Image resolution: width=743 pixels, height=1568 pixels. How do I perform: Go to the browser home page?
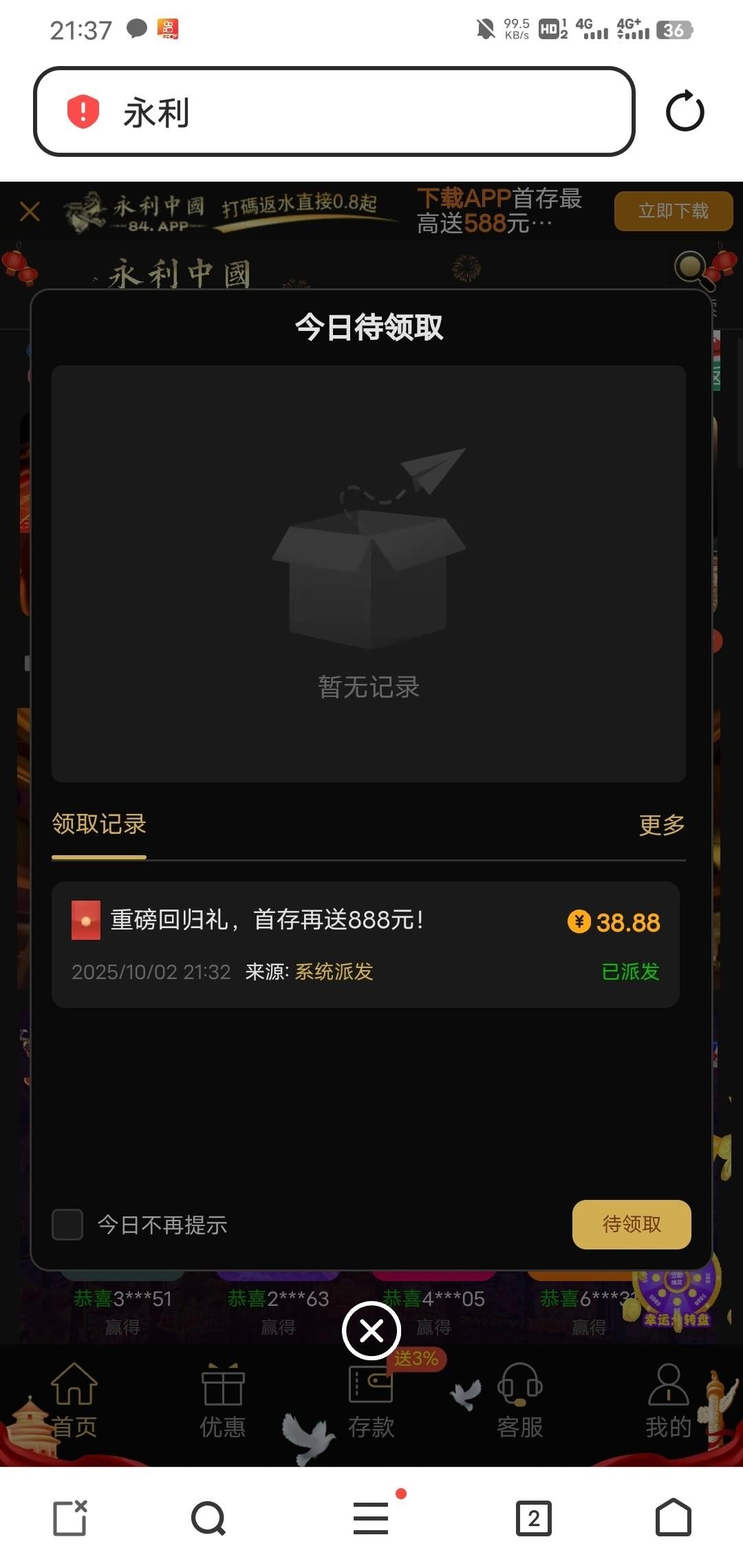pos(673,1518)
